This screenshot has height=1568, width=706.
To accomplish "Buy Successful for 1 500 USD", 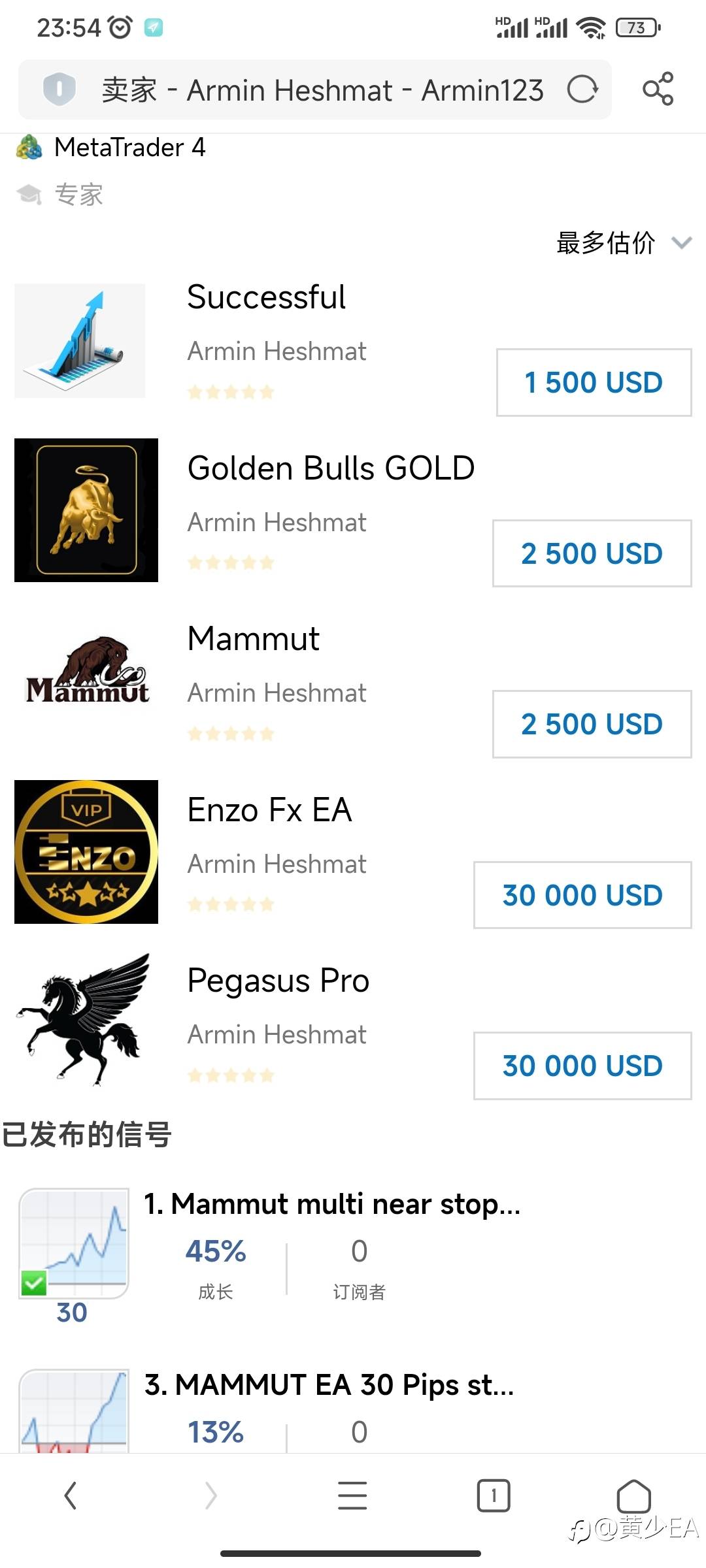I will (x=594, y=383).
